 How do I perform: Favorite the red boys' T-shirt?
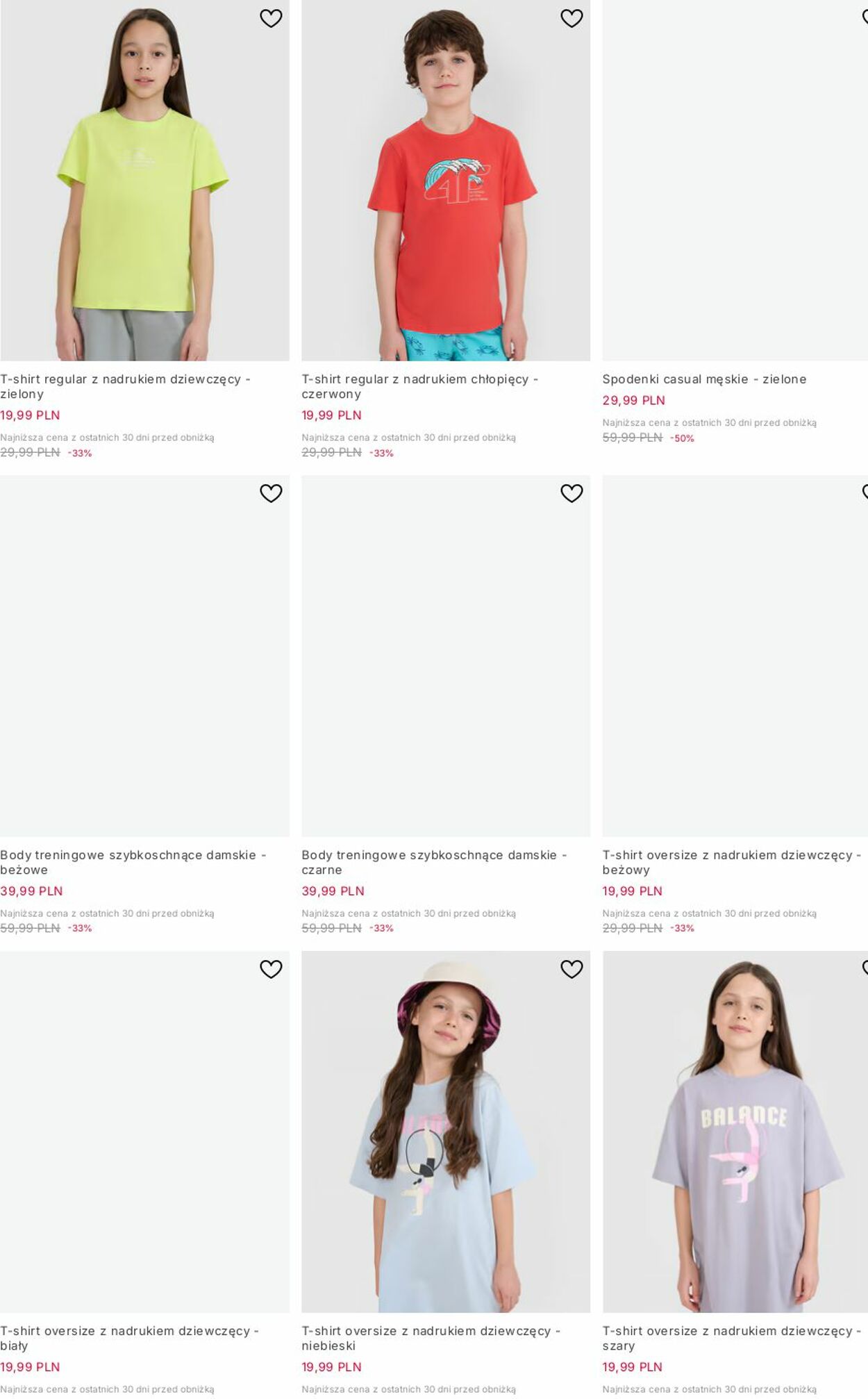coord(571,18)
